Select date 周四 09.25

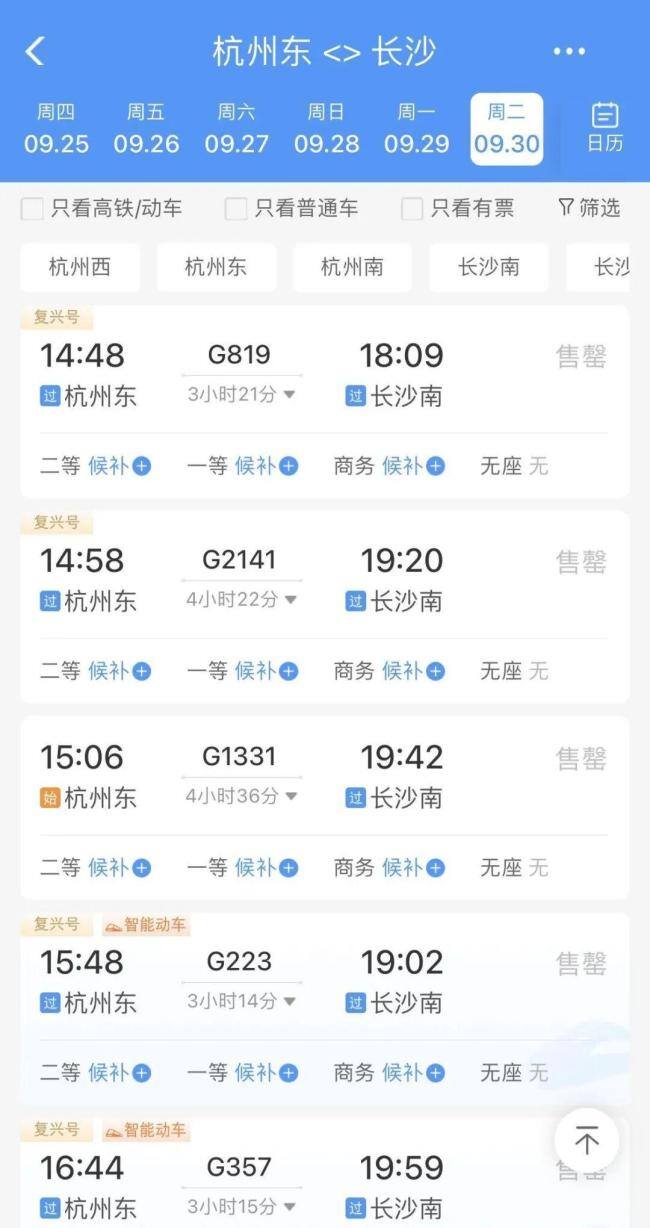tap(56, 129)
